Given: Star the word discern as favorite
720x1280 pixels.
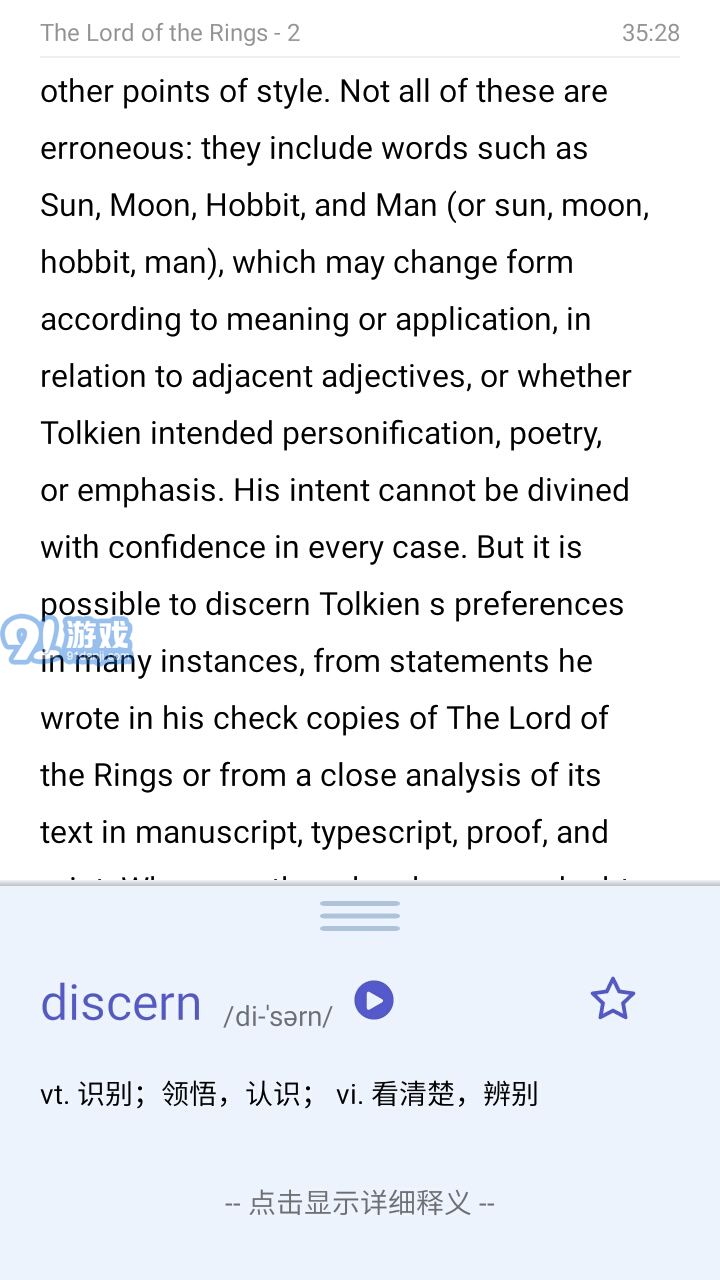Looking at the screenshot, I should 612,999.
